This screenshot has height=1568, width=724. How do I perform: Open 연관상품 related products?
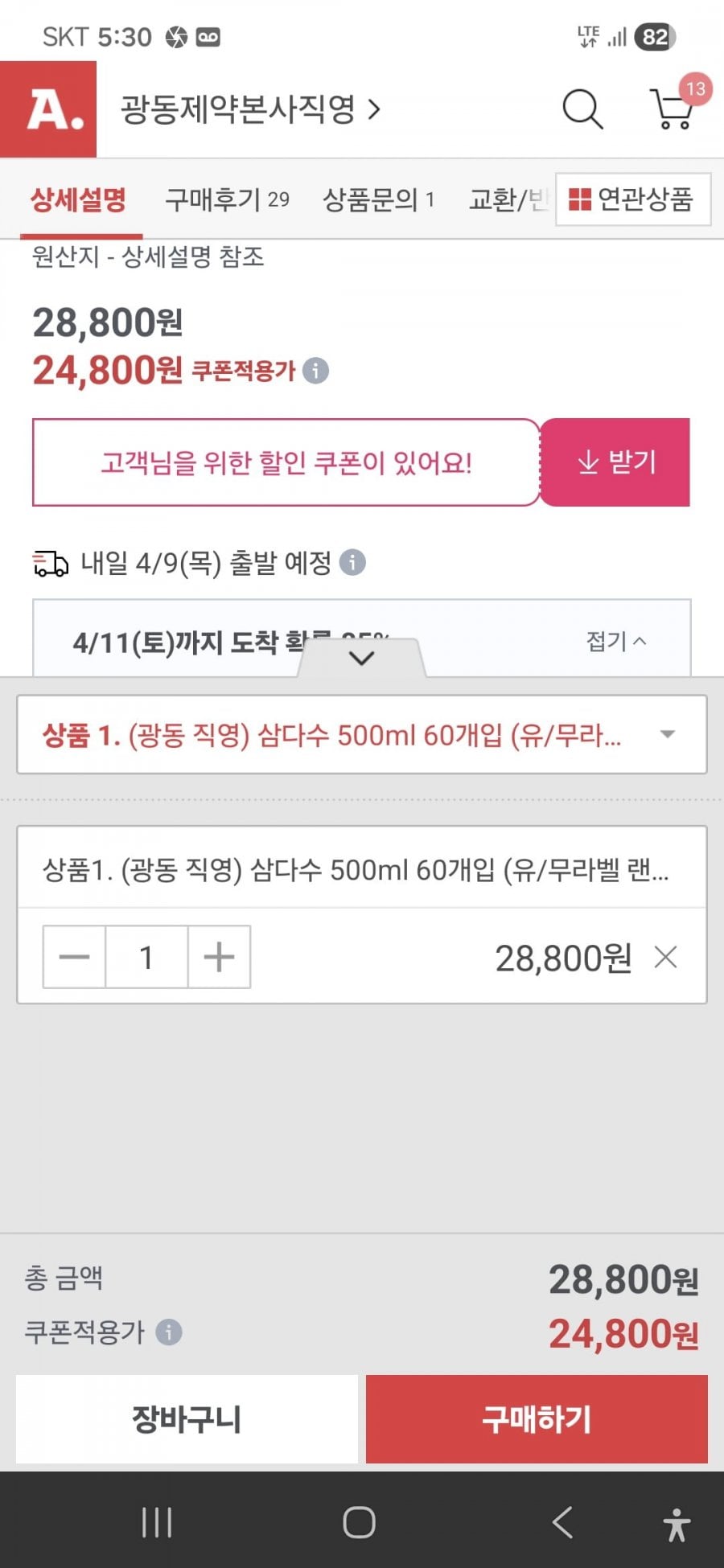click(x=632, y=199)
